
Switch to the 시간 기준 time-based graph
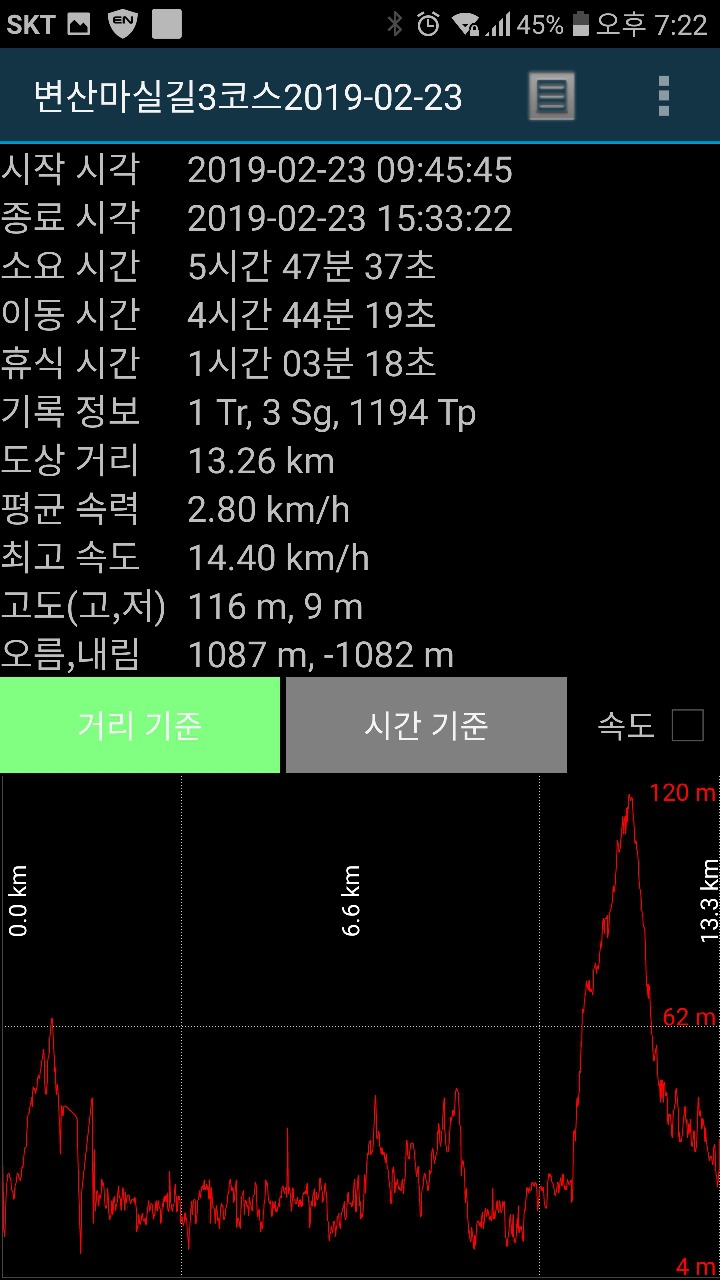point(426,725)
